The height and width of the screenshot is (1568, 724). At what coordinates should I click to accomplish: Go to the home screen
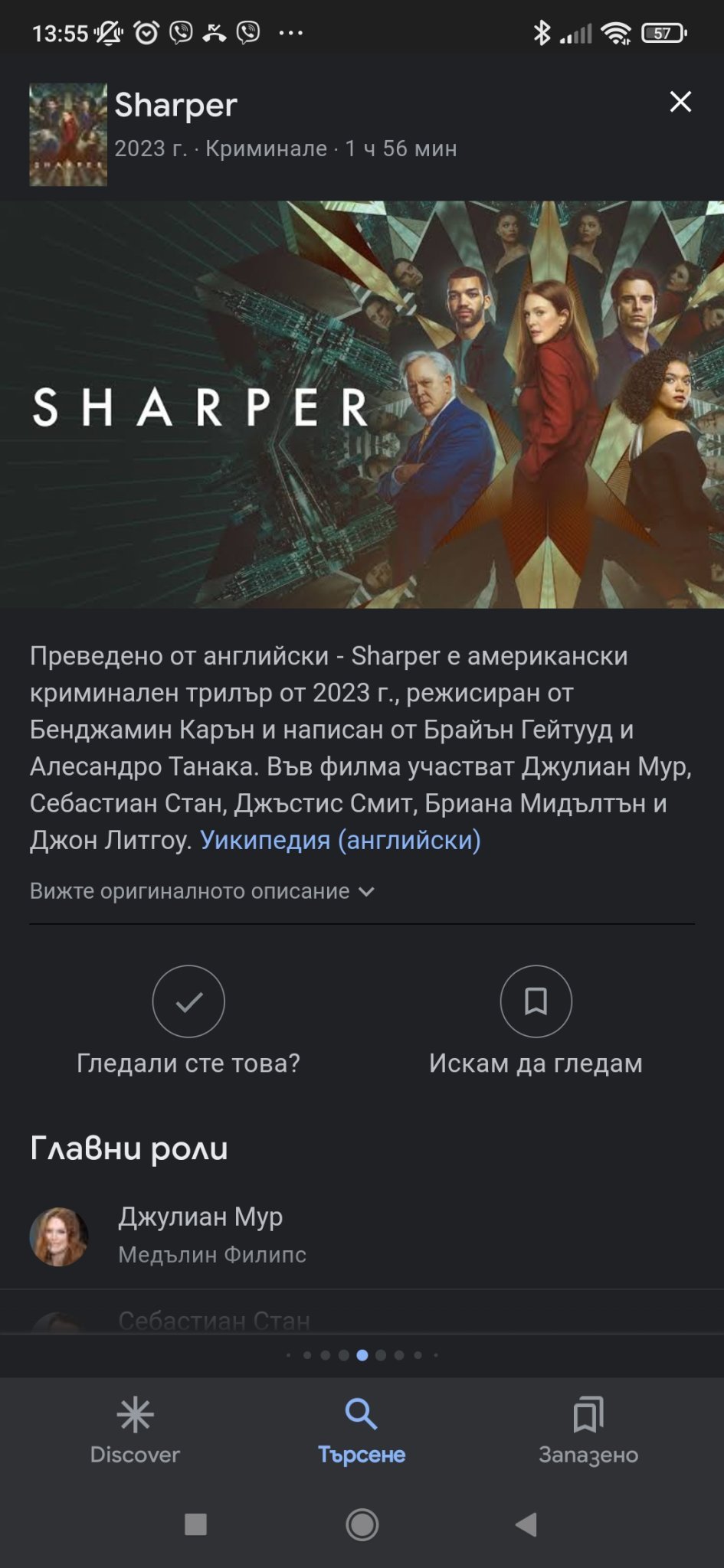point(362,1524)
